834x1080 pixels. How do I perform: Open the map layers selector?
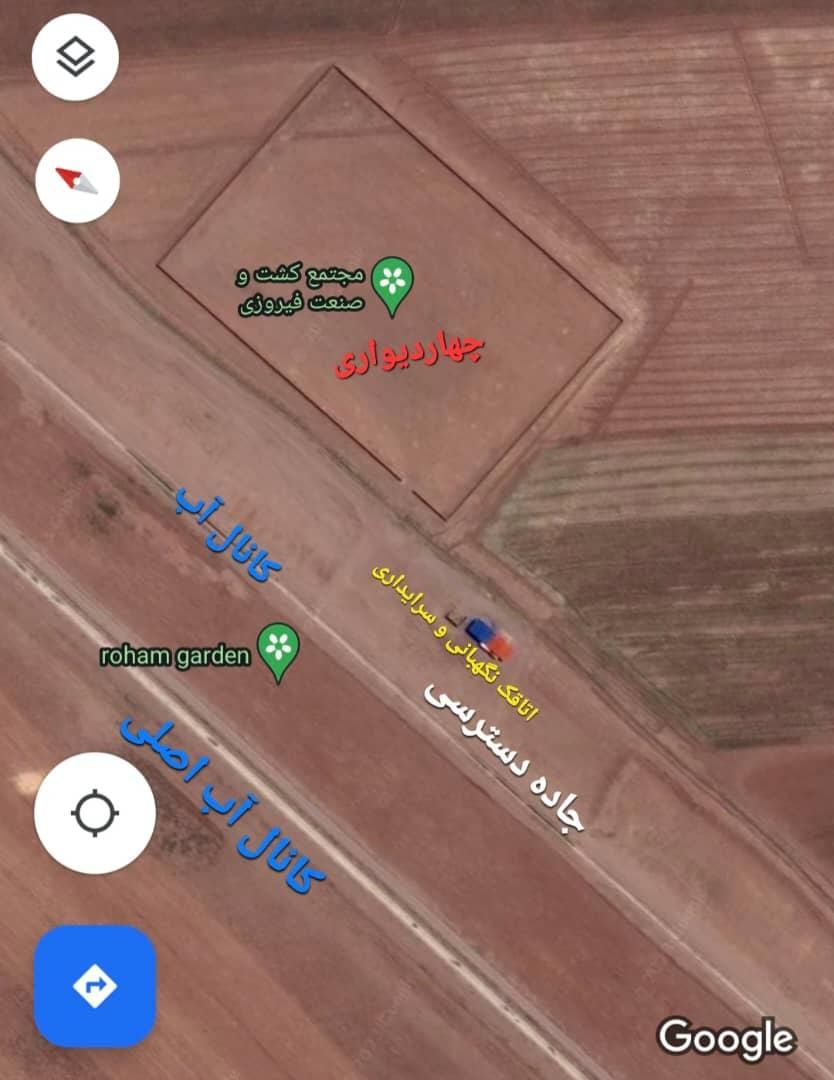point(76,56)
